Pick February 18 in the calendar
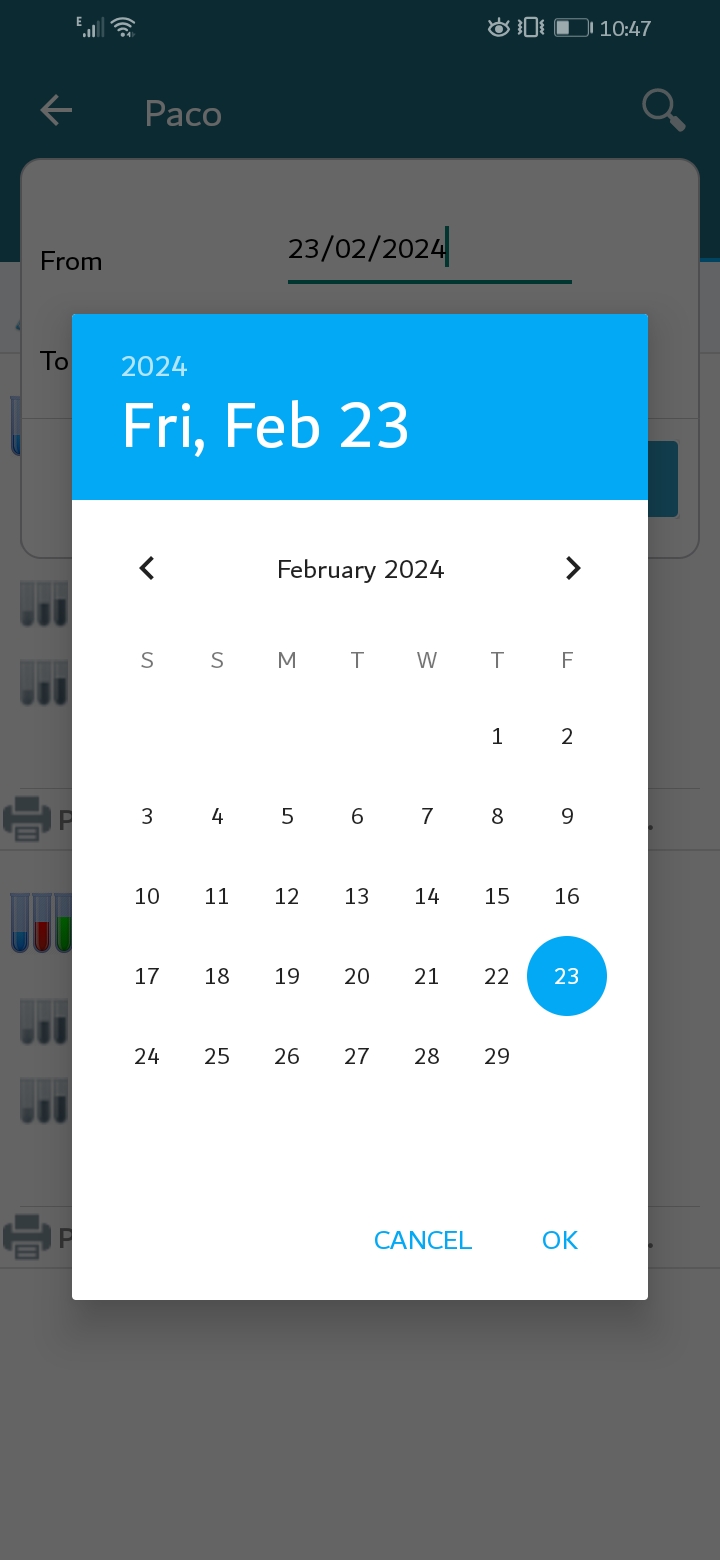 tap(217, 976)
